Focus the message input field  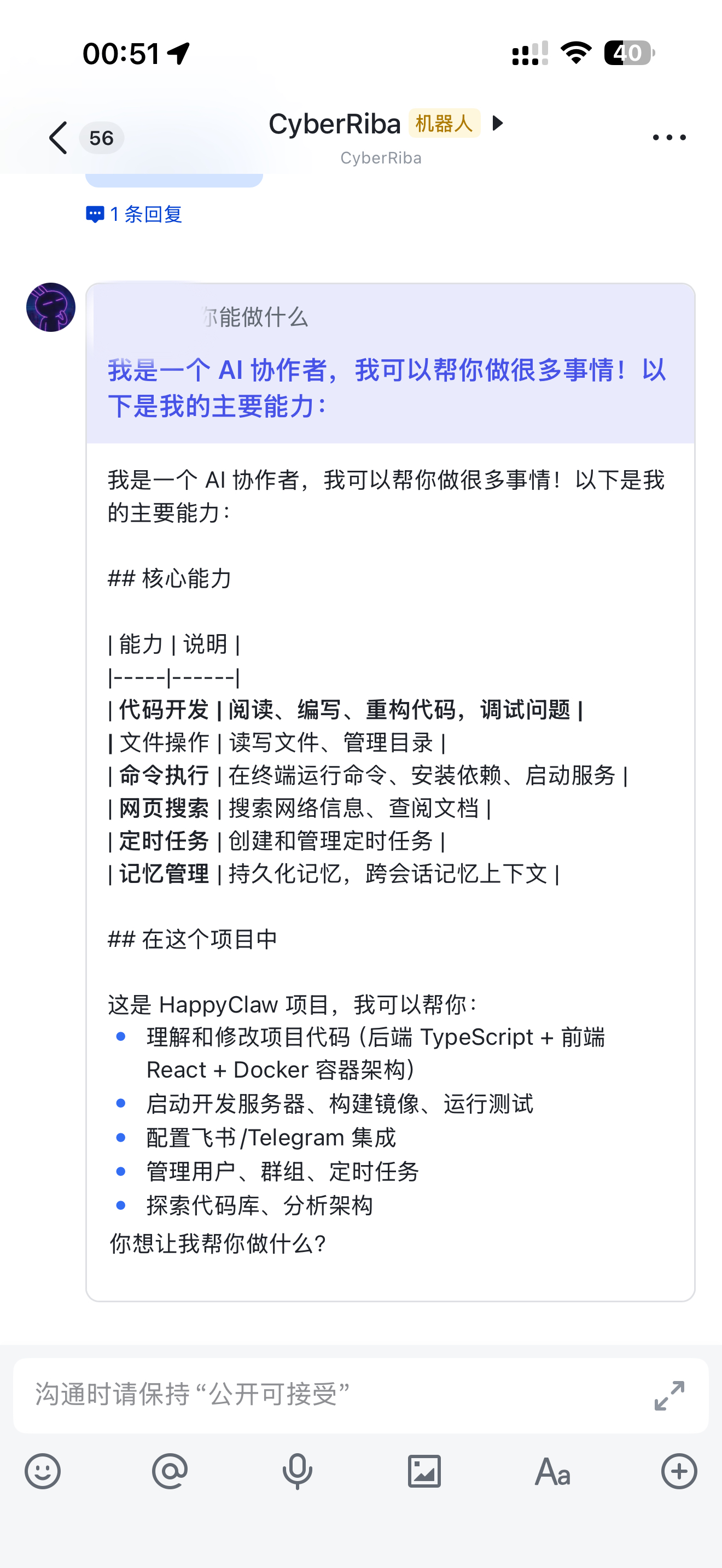point(329,1394)
